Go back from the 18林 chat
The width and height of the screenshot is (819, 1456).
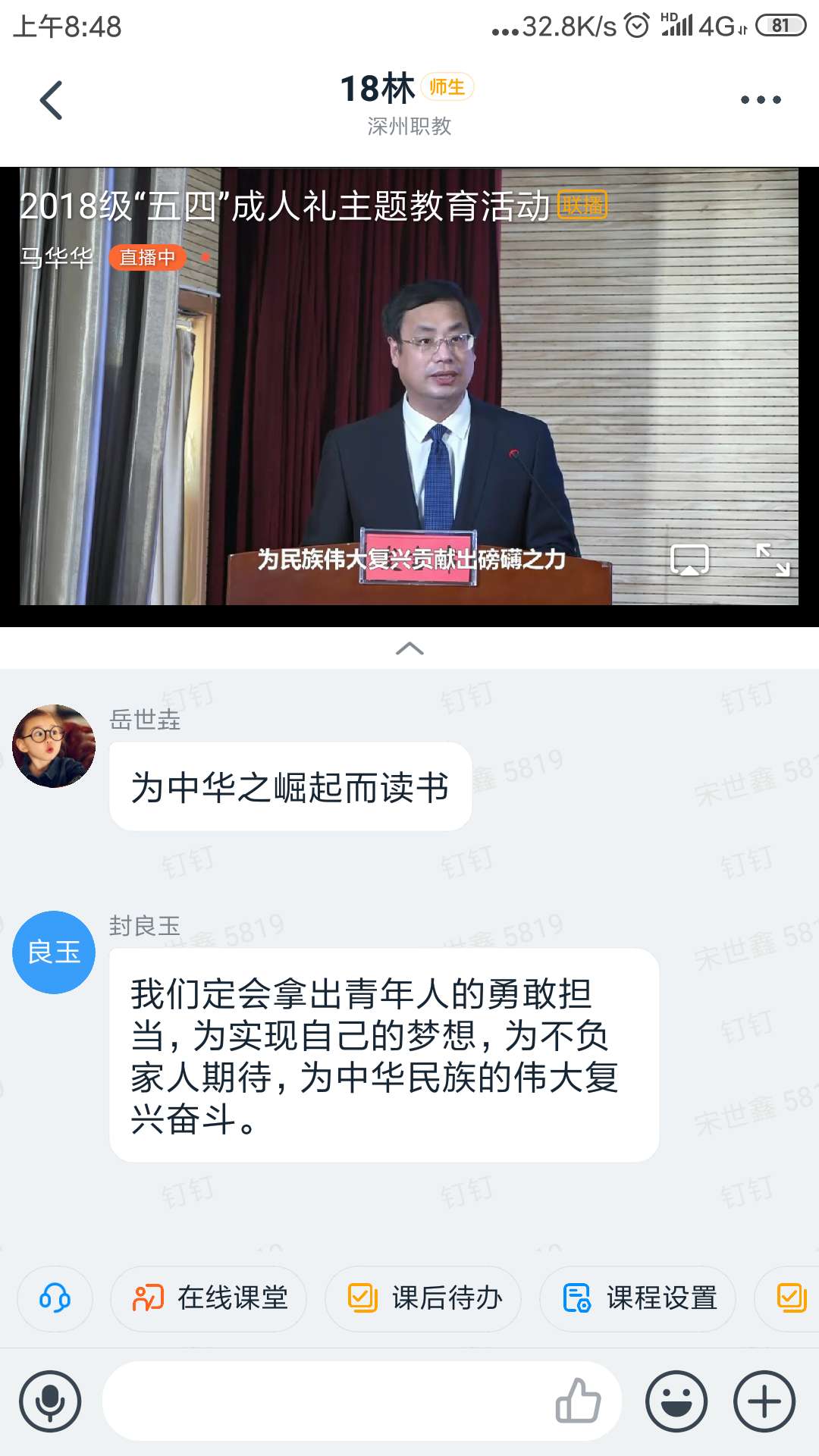[x=51, y=100]
